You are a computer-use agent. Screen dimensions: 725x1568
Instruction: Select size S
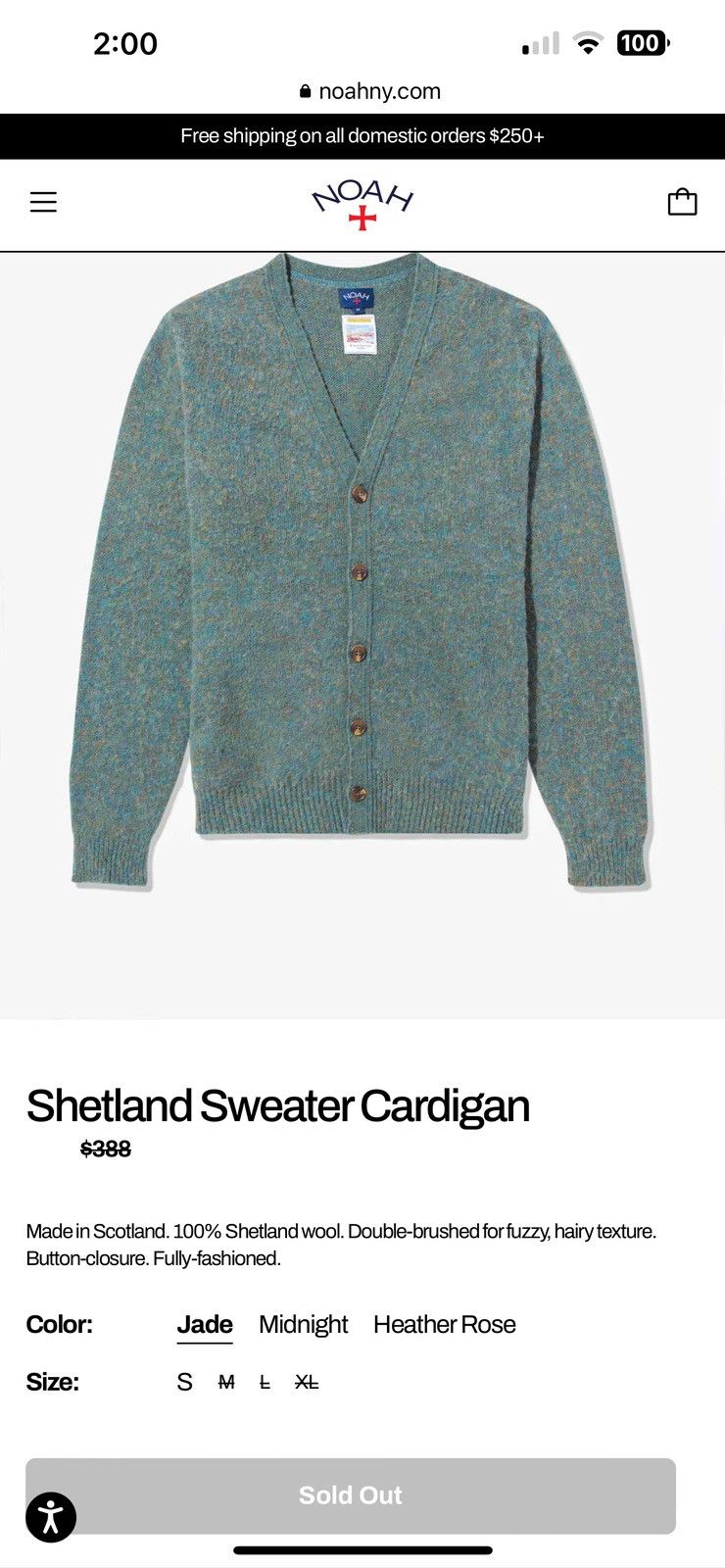tap(184, 1382)
